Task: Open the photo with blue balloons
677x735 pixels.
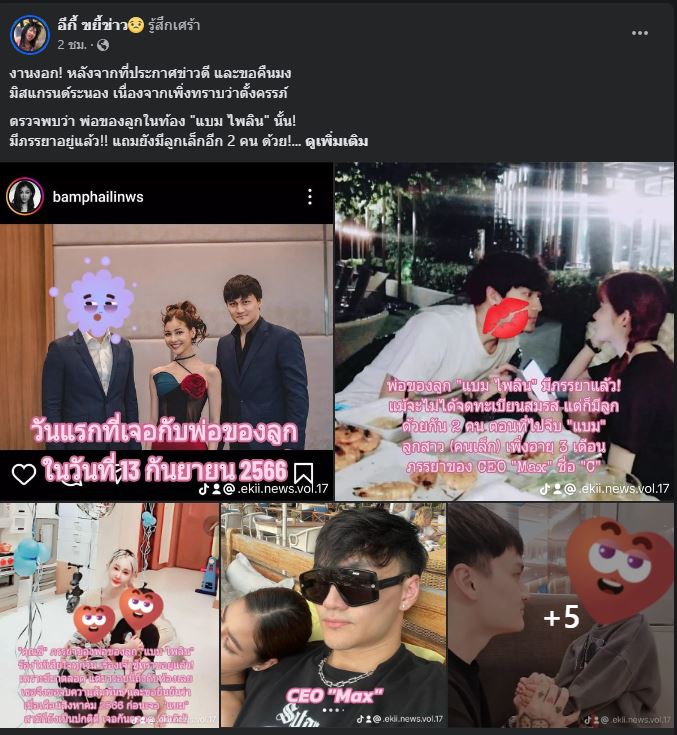Action: click(109, 615)
